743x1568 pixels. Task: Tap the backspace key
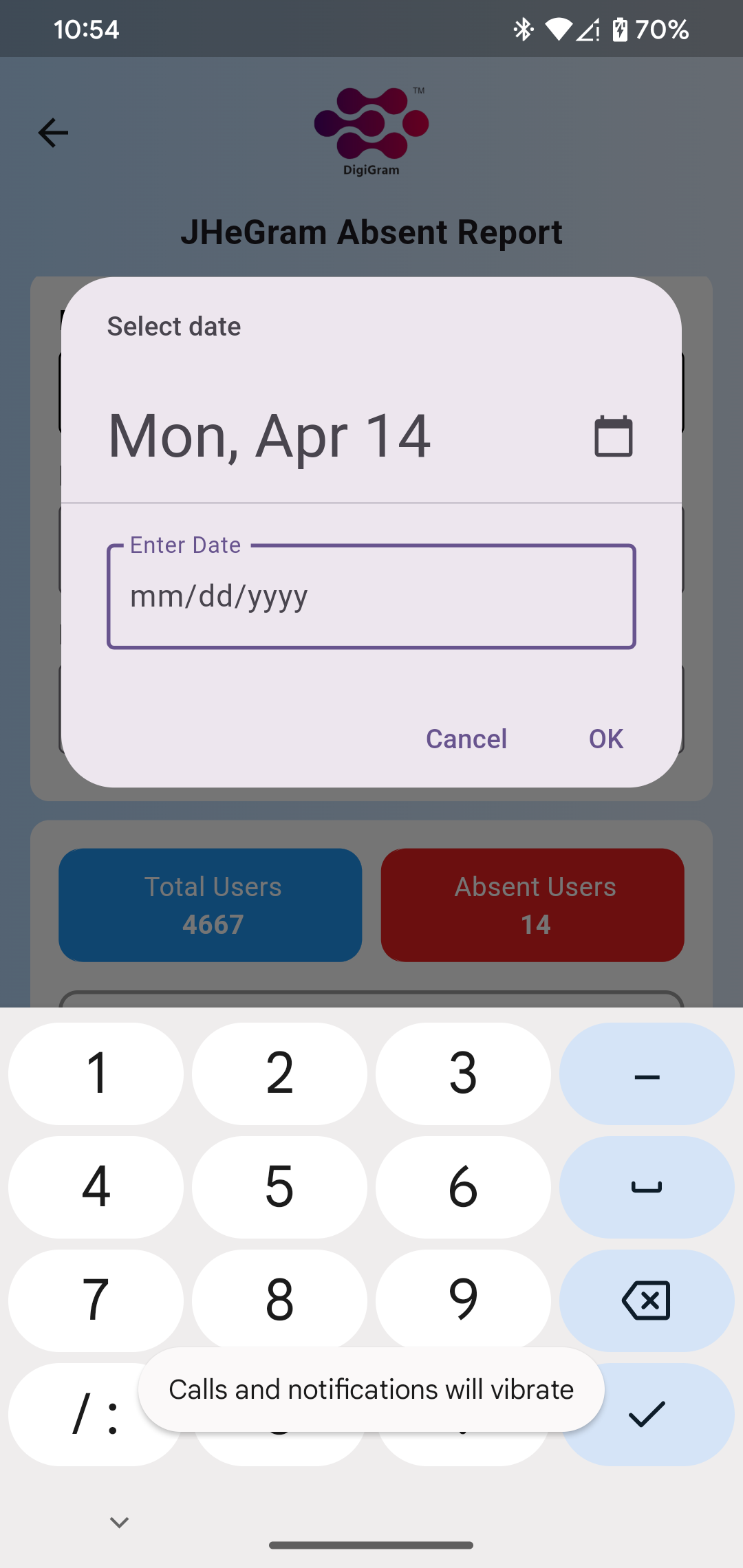click(647, 1300)
